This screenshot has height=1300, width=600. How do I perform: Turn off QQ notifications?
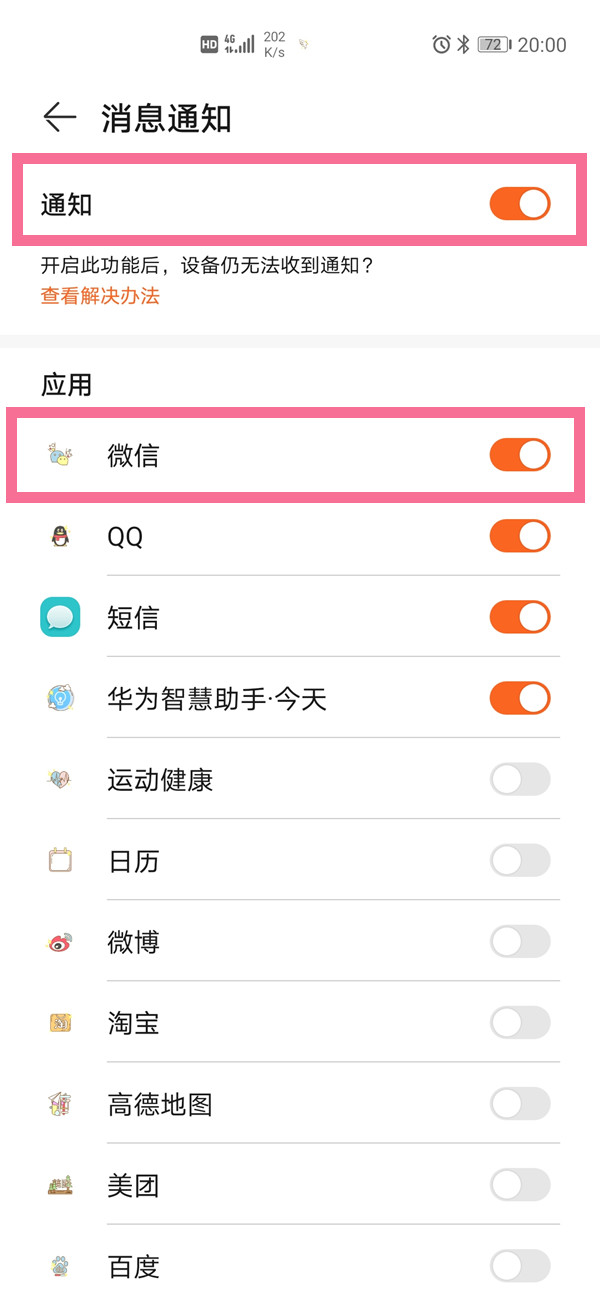519,536
